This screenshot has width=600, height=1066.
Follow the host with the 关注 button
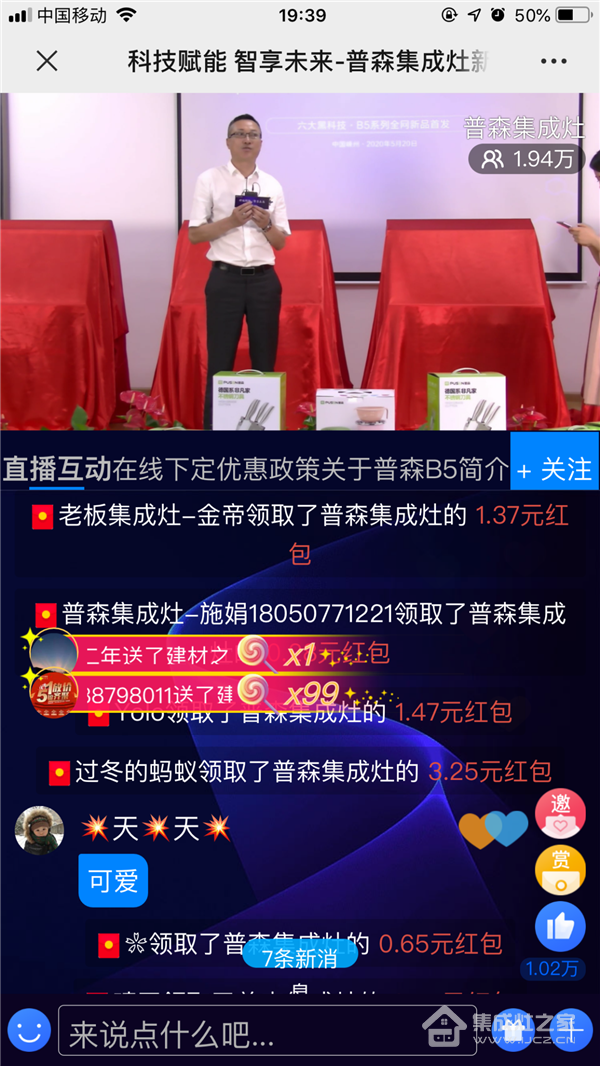(555, 468)
